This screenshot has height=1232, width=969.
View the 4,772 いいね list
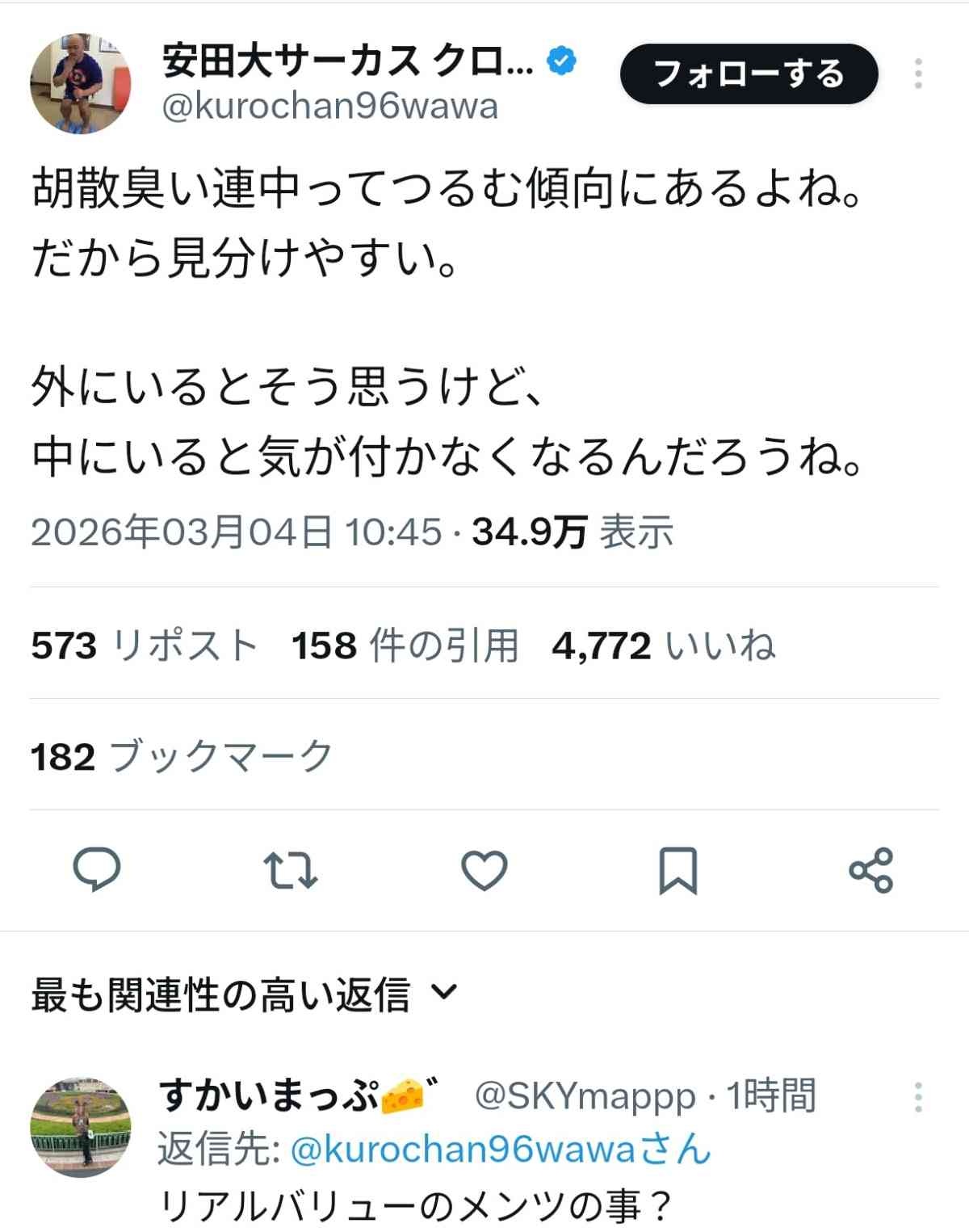click(x=664, y=645)
